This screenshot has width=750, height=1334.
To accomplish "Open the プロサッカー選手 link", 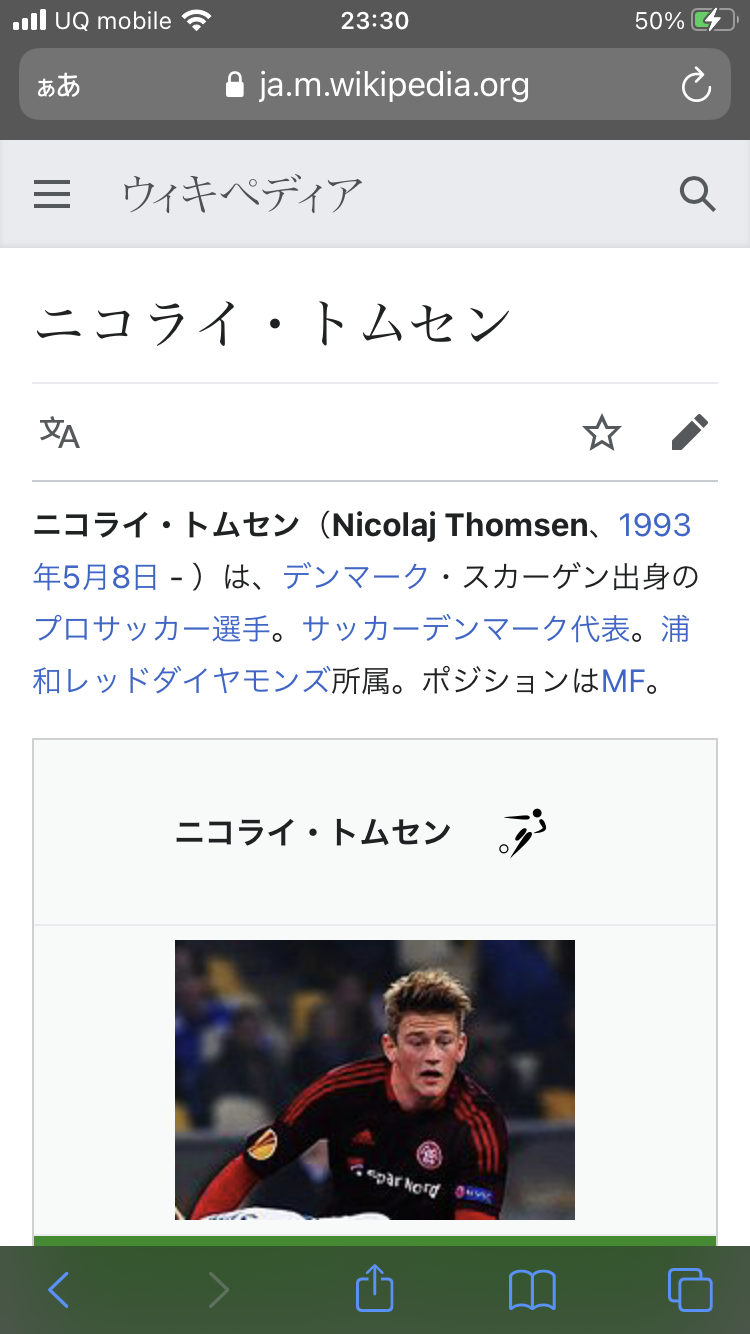I will click(152, 629).
